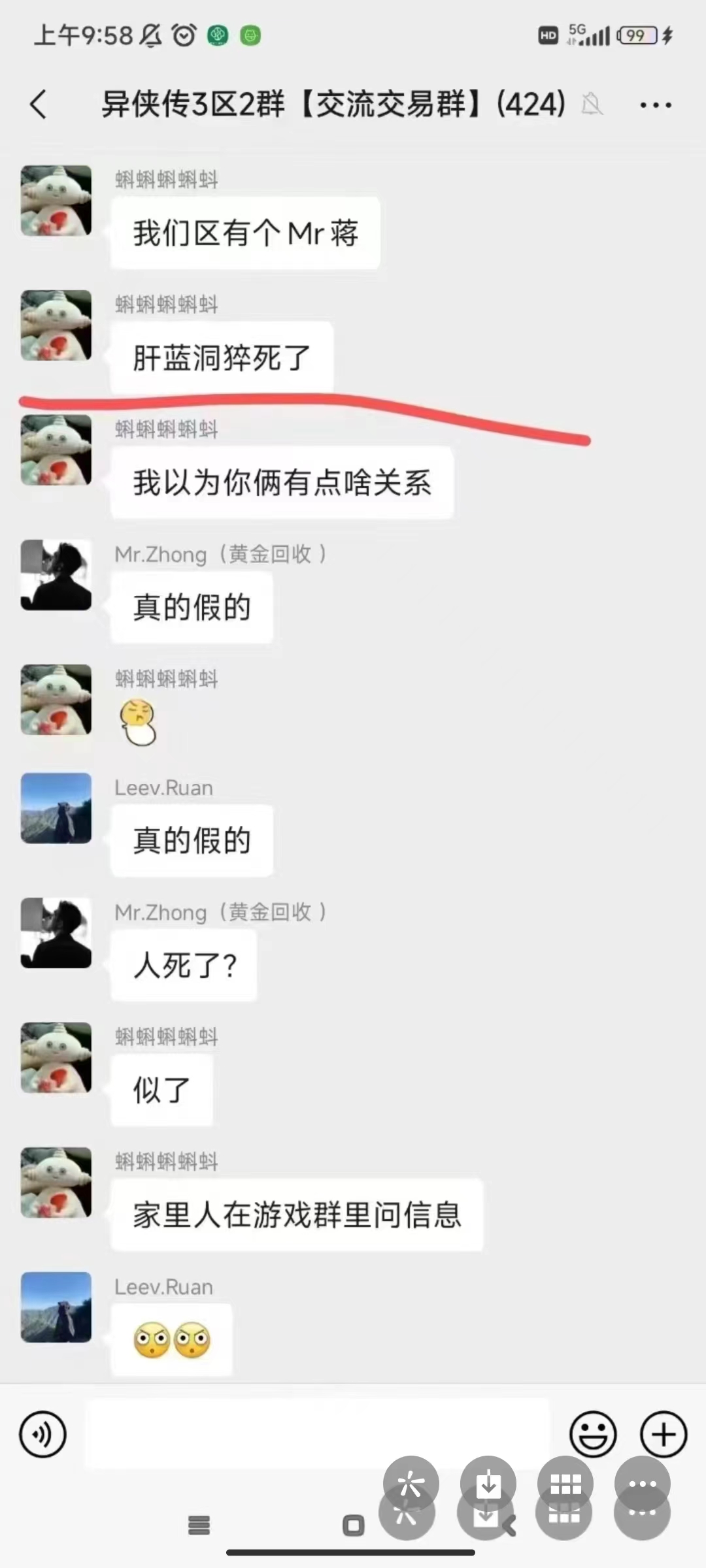706x1568 pixels.
Task: Open the voice input icon
Action: pos(43,1433)
